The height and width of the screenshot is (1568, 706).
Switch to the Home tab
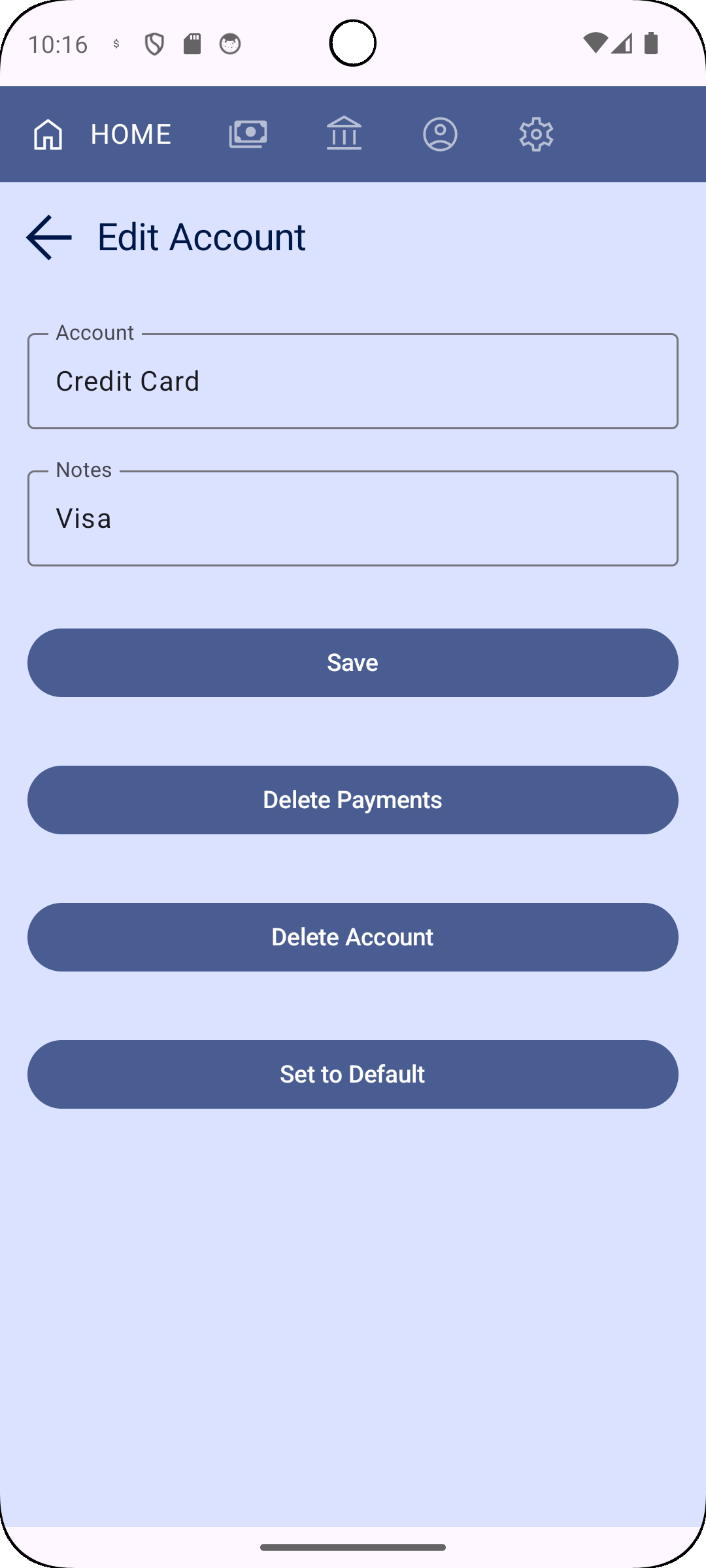coord(101,135)
